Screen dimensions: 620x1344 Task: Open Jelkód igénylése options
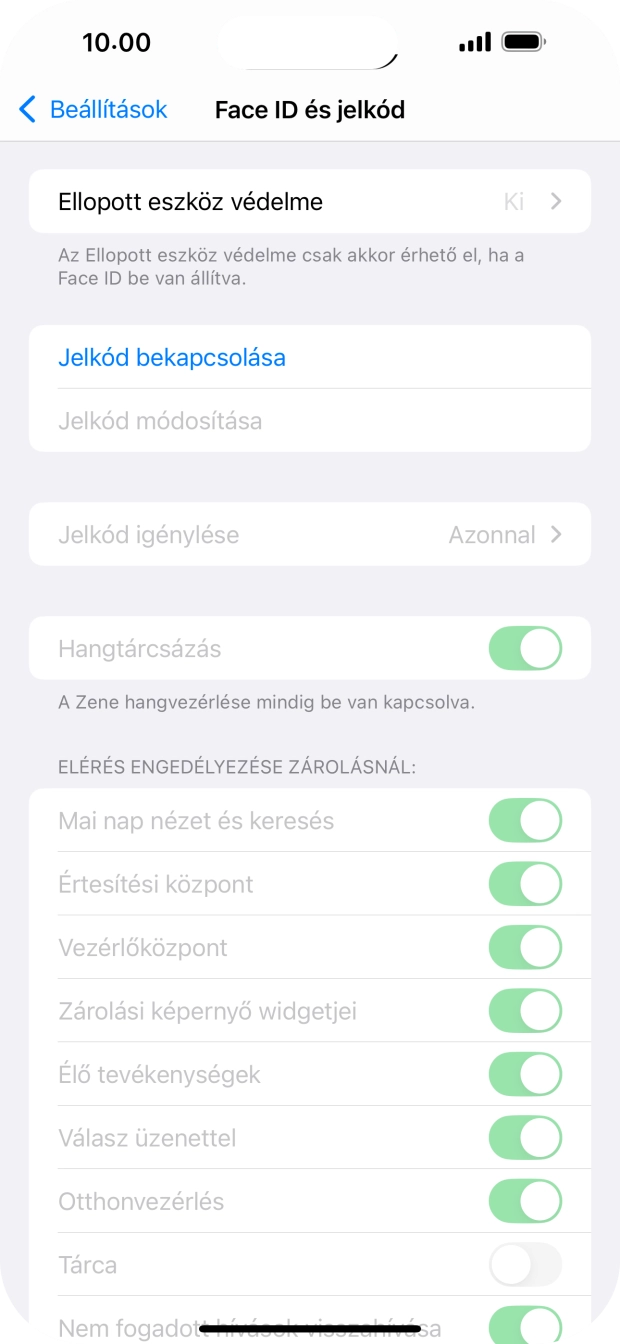tap(310, 535)
